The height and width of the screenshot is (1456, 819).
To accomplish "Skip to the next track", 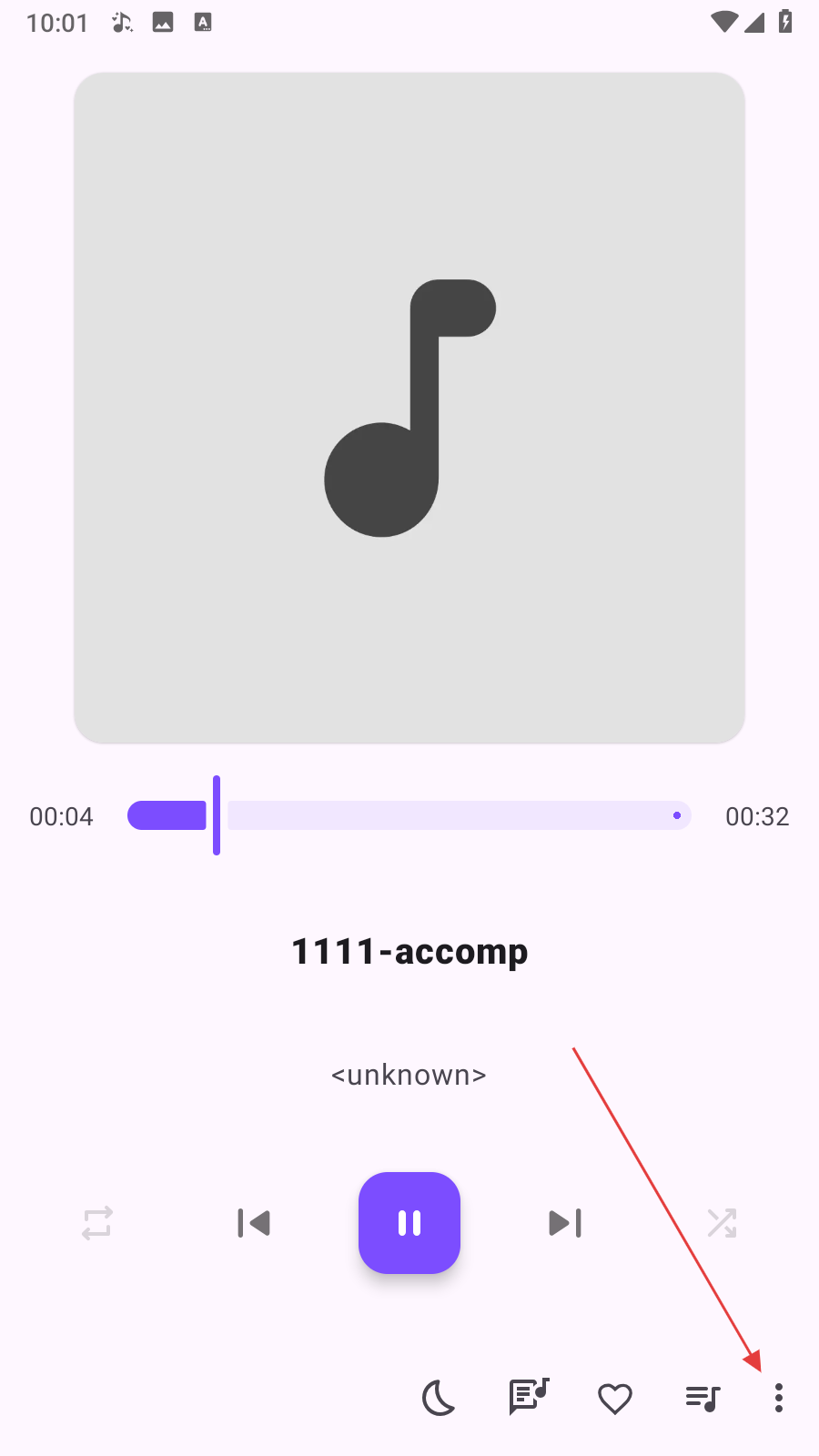I will click(565, 1223).
